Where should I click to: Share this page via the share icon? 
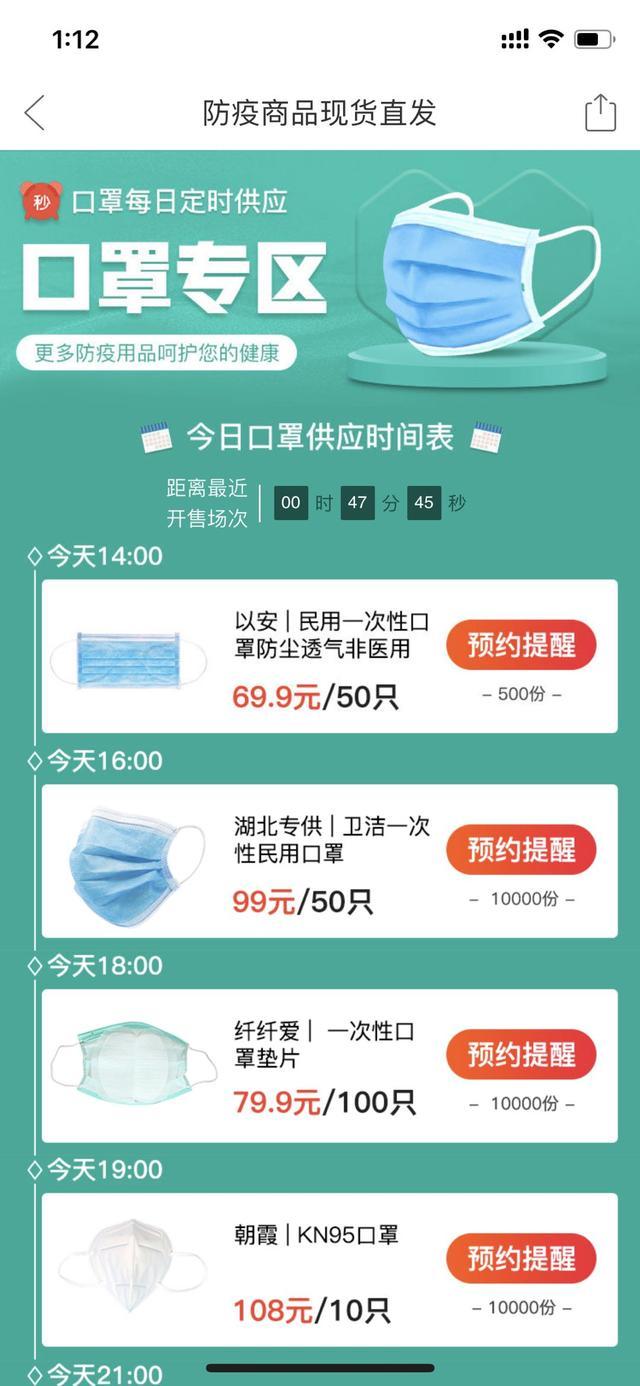(600, 112)
